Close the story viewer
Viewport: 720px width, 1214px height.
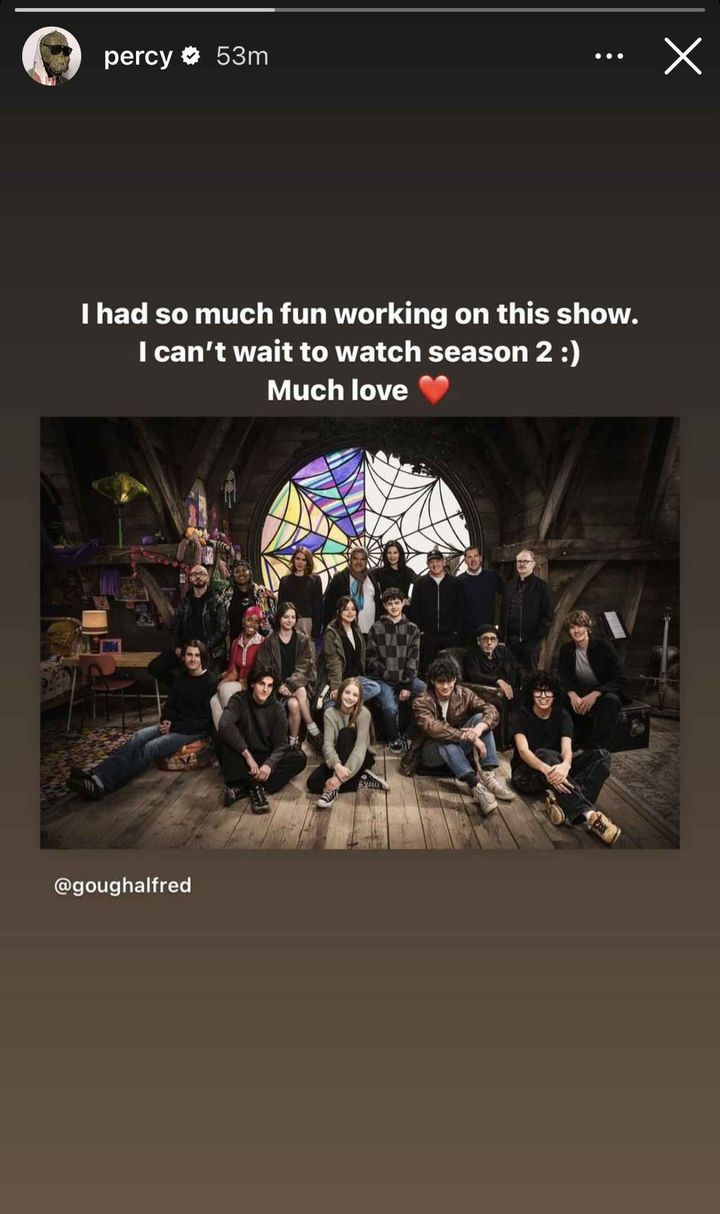pos(683,56)
